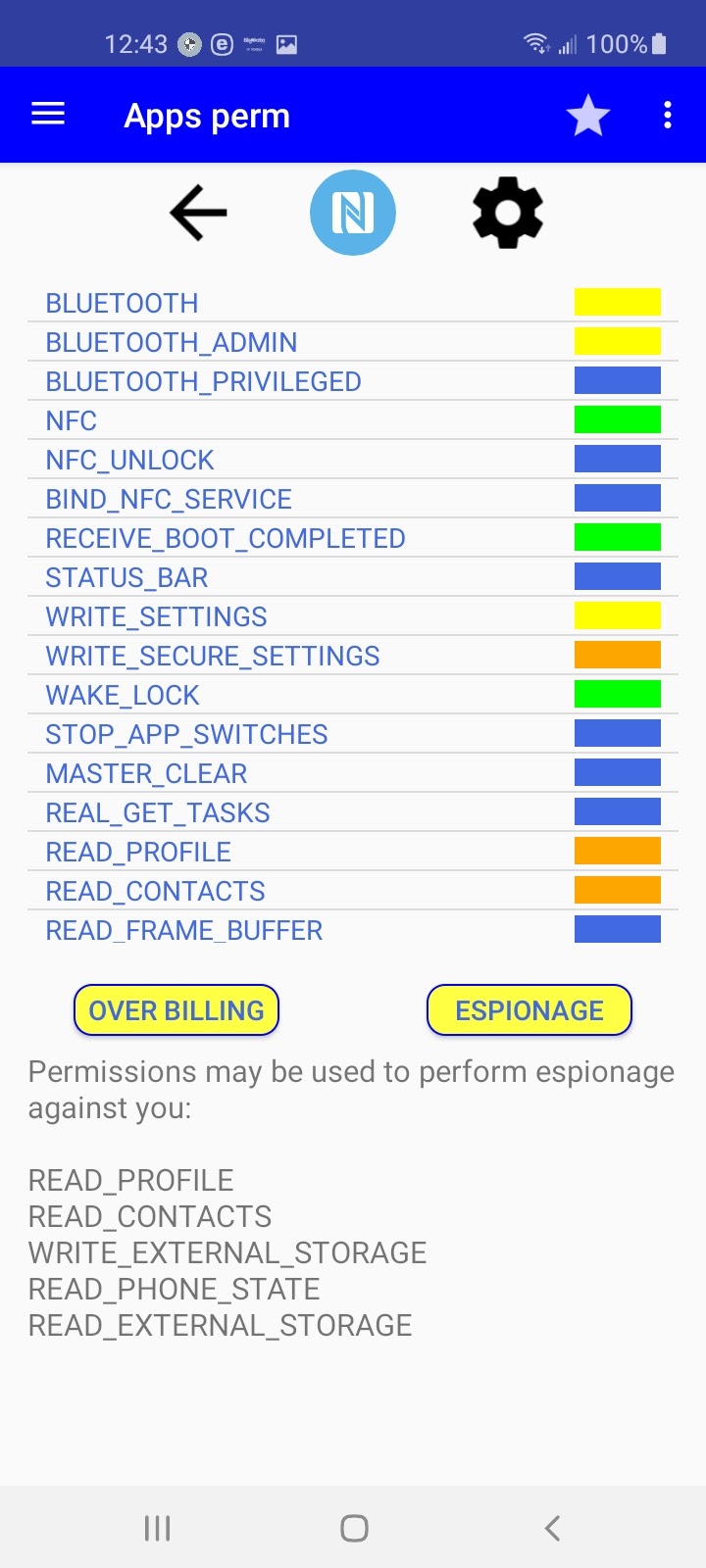Open the BLUETOOTH permission row
Image resolution: width=706 pixels, height=1568 pixels.
click(123, 303)
